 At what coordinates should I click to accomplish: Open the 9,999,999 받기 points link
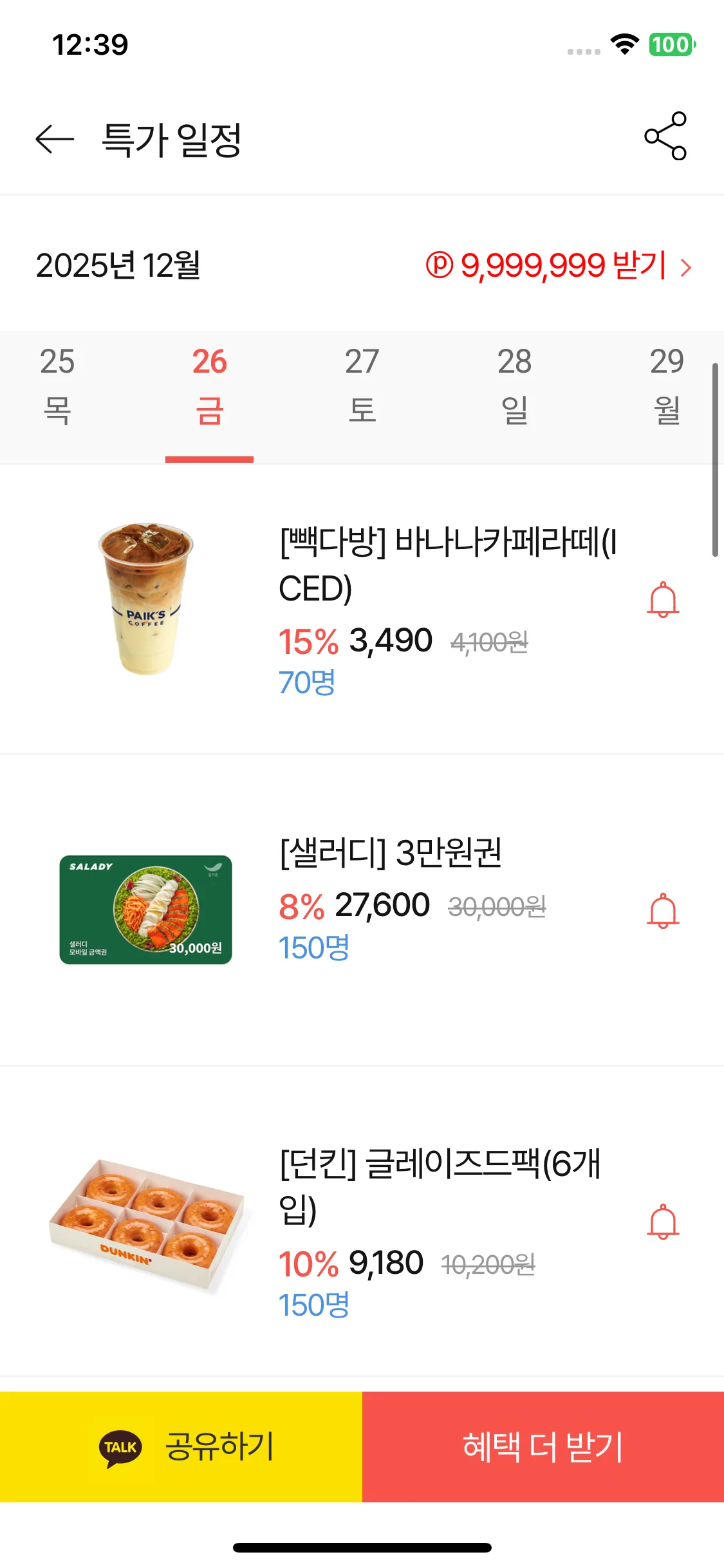click(559, 266)
